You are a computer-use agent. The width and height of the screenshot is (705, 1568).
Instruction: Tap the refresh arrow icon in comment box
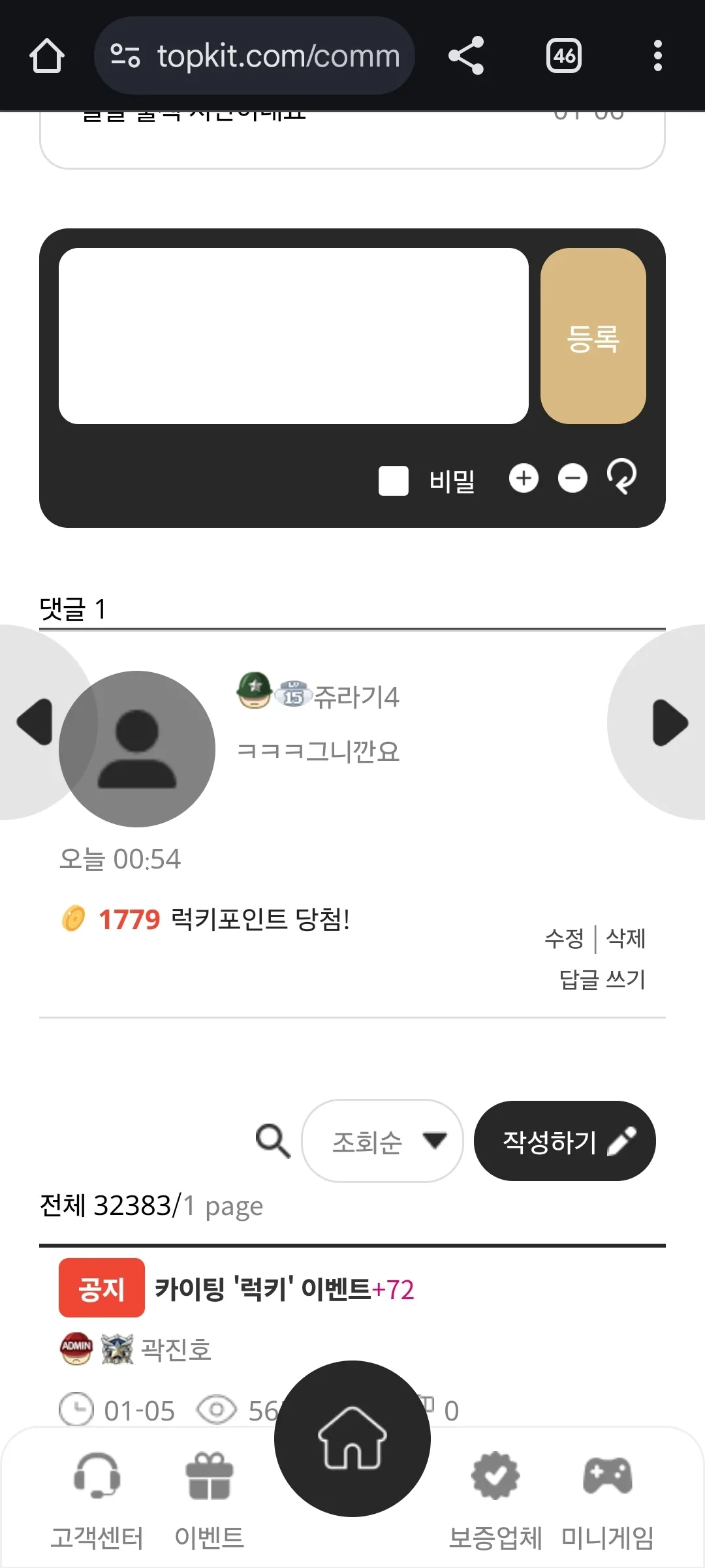(x=621, y=477)
